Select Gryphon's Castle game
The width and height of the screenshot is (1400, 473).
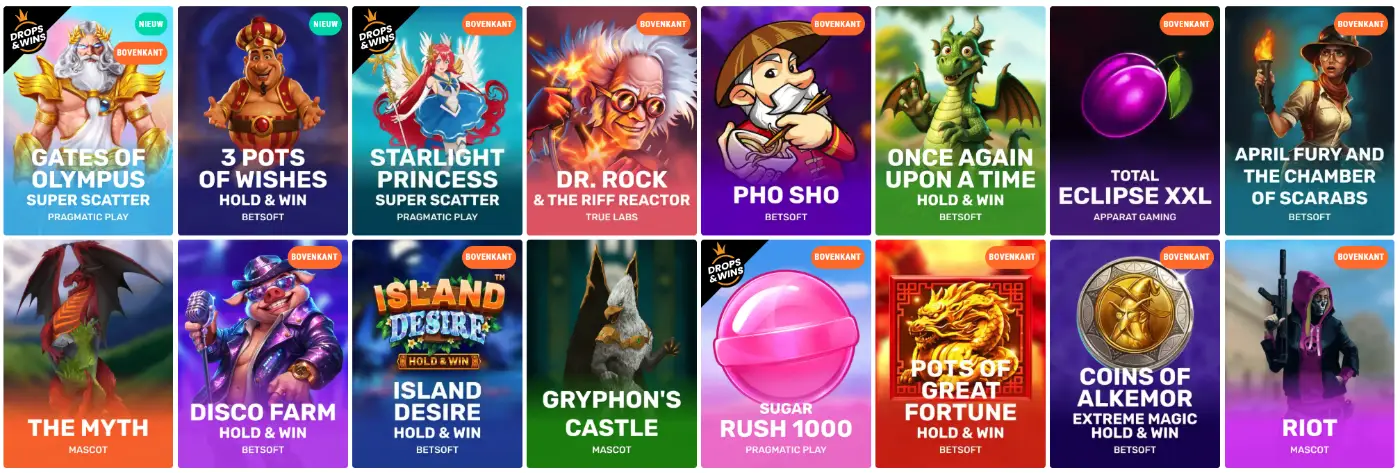pos(612,354)
